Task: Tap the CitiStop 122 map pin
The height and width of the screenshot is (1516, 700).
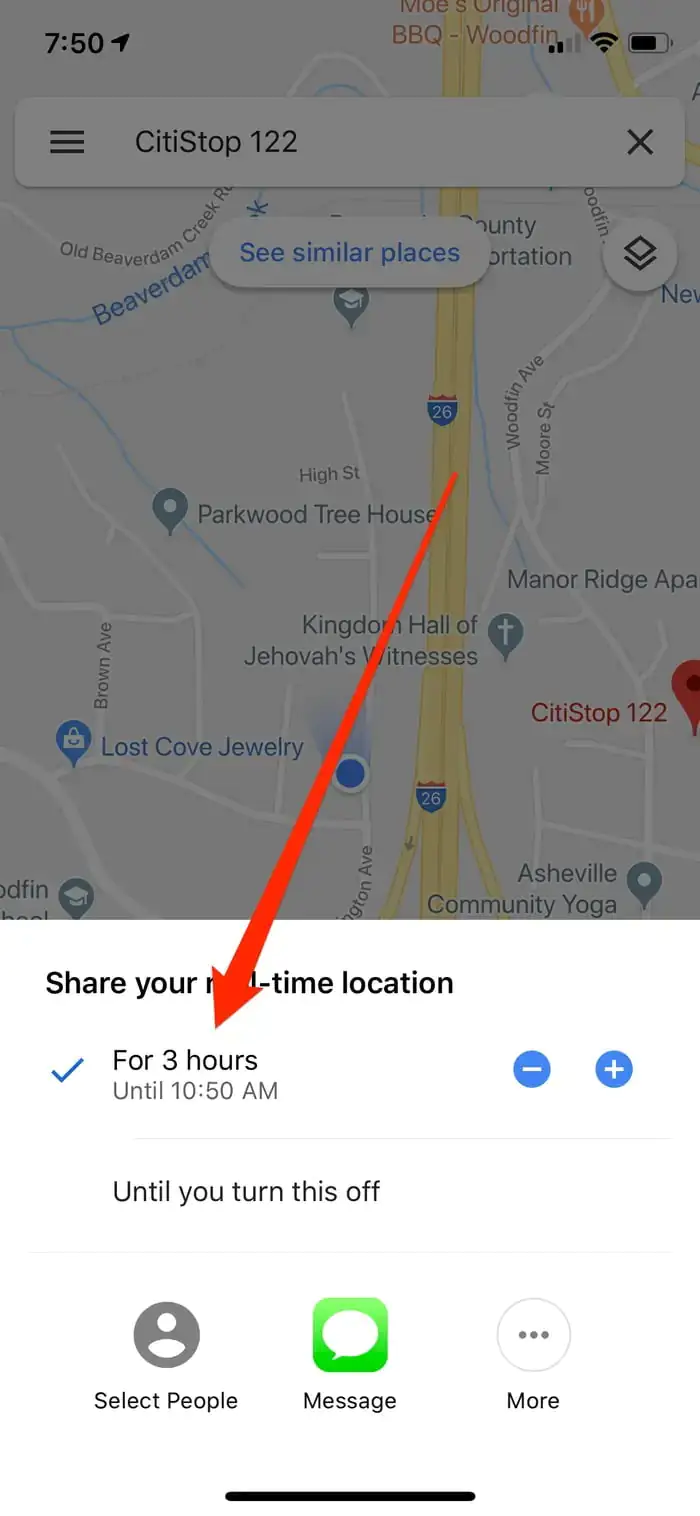Action: tap(687, 692)
